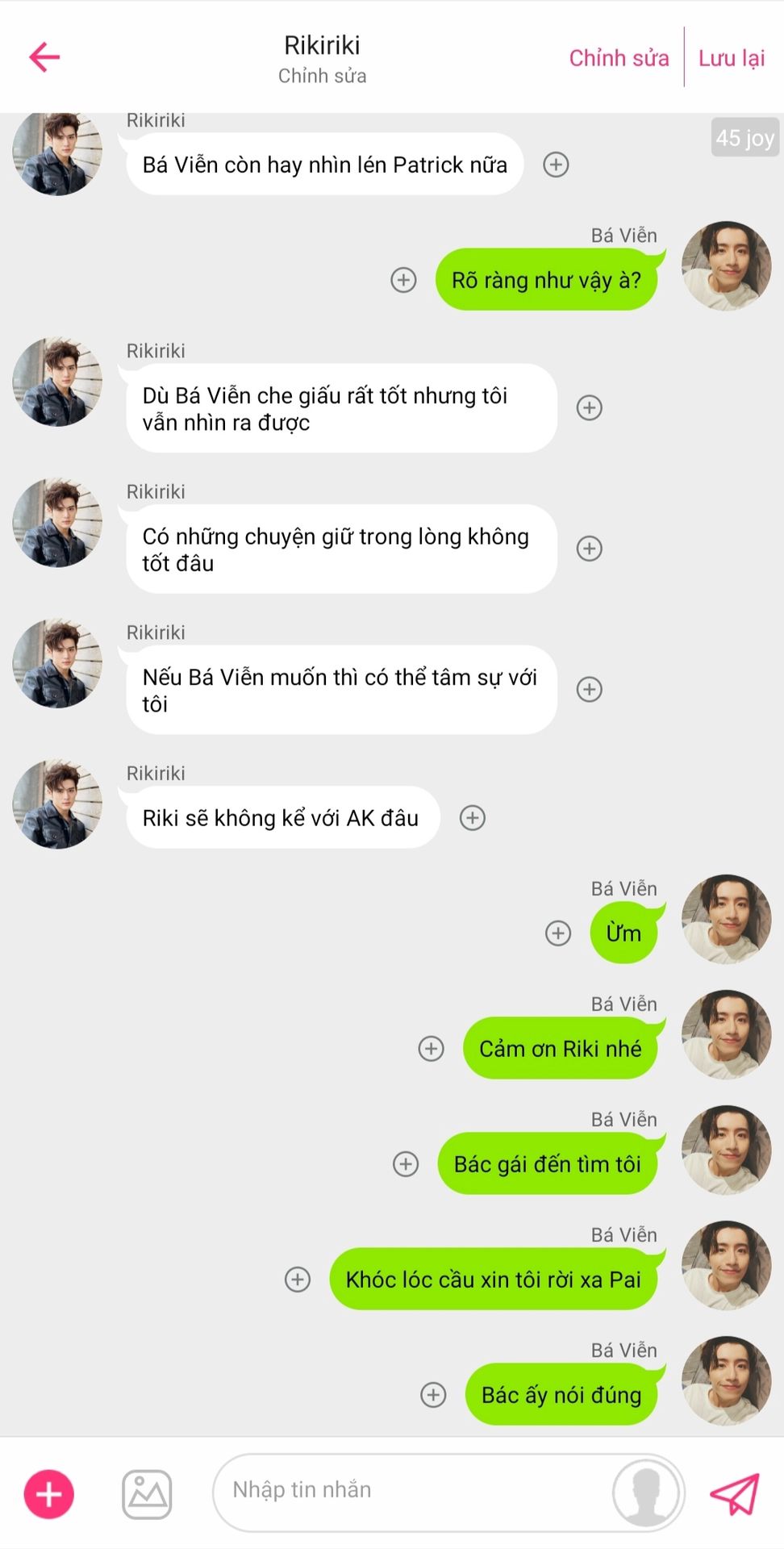Screen dimensions: 784x1549
Task: Focus the Nhập tin nhắn text field
Action: coord(411,1490)
